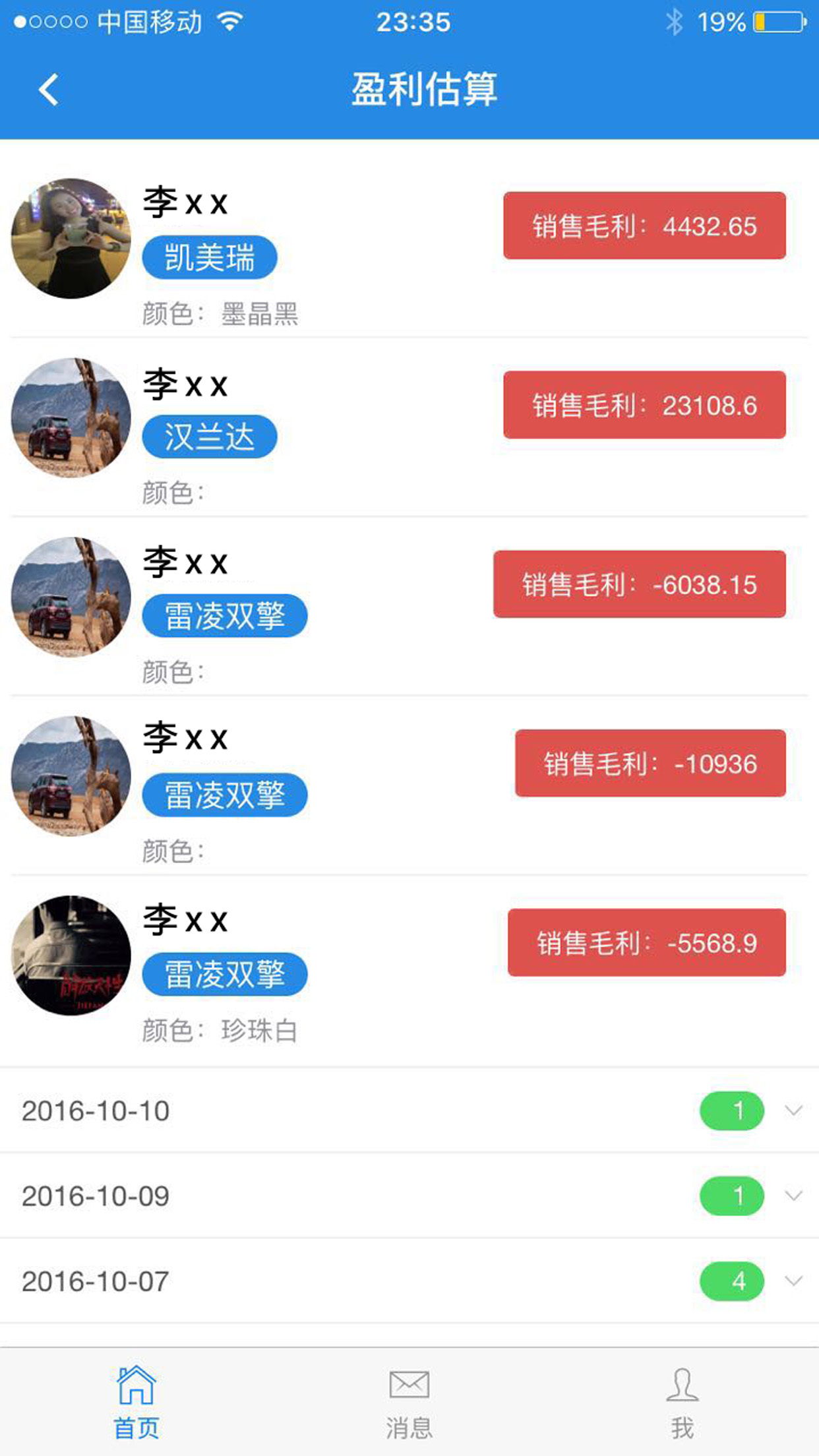This screenshot has width=819, height=1456.
Task: Open the 销售毛利 4432.65 detail badge
Action: point(644,228)
